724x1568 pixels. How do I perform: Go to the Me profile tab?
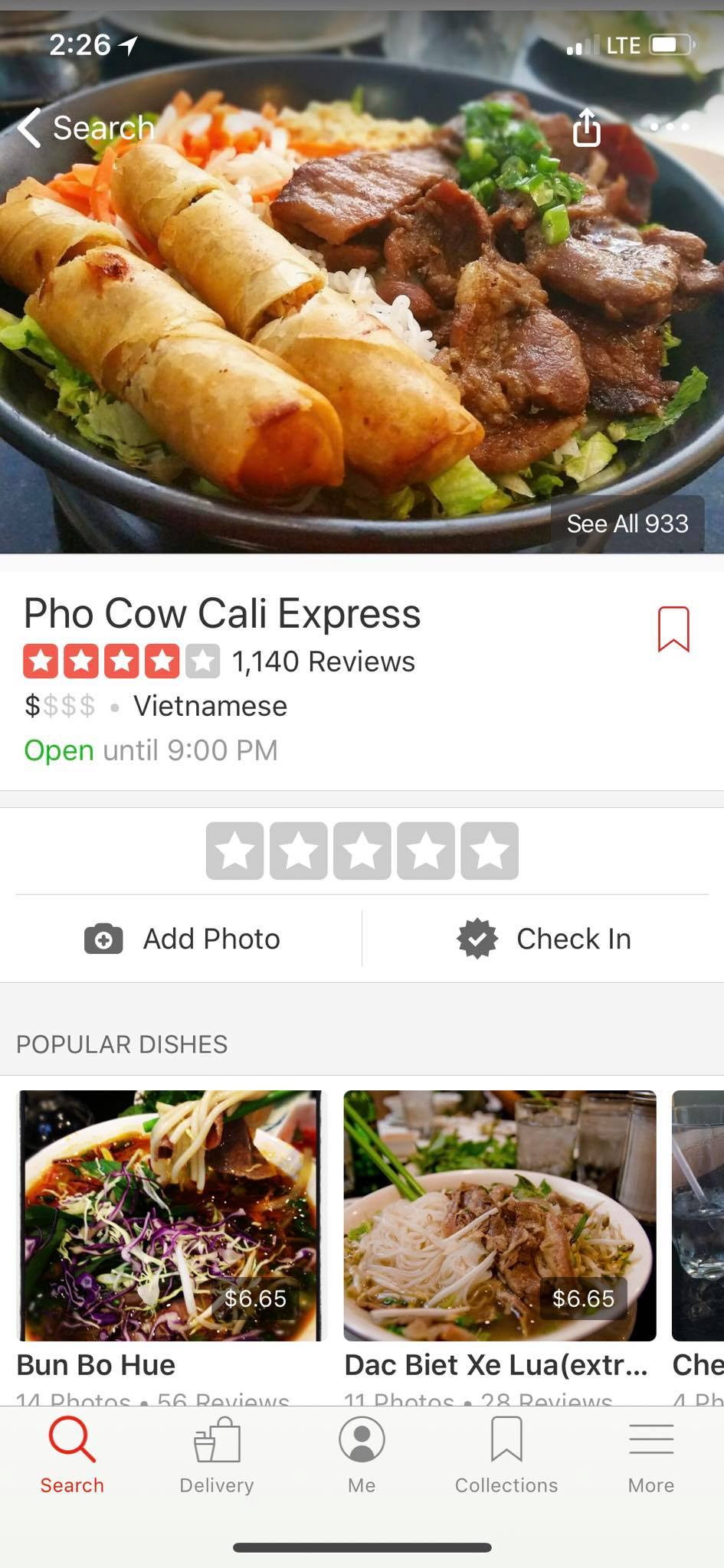(362, 1456)
